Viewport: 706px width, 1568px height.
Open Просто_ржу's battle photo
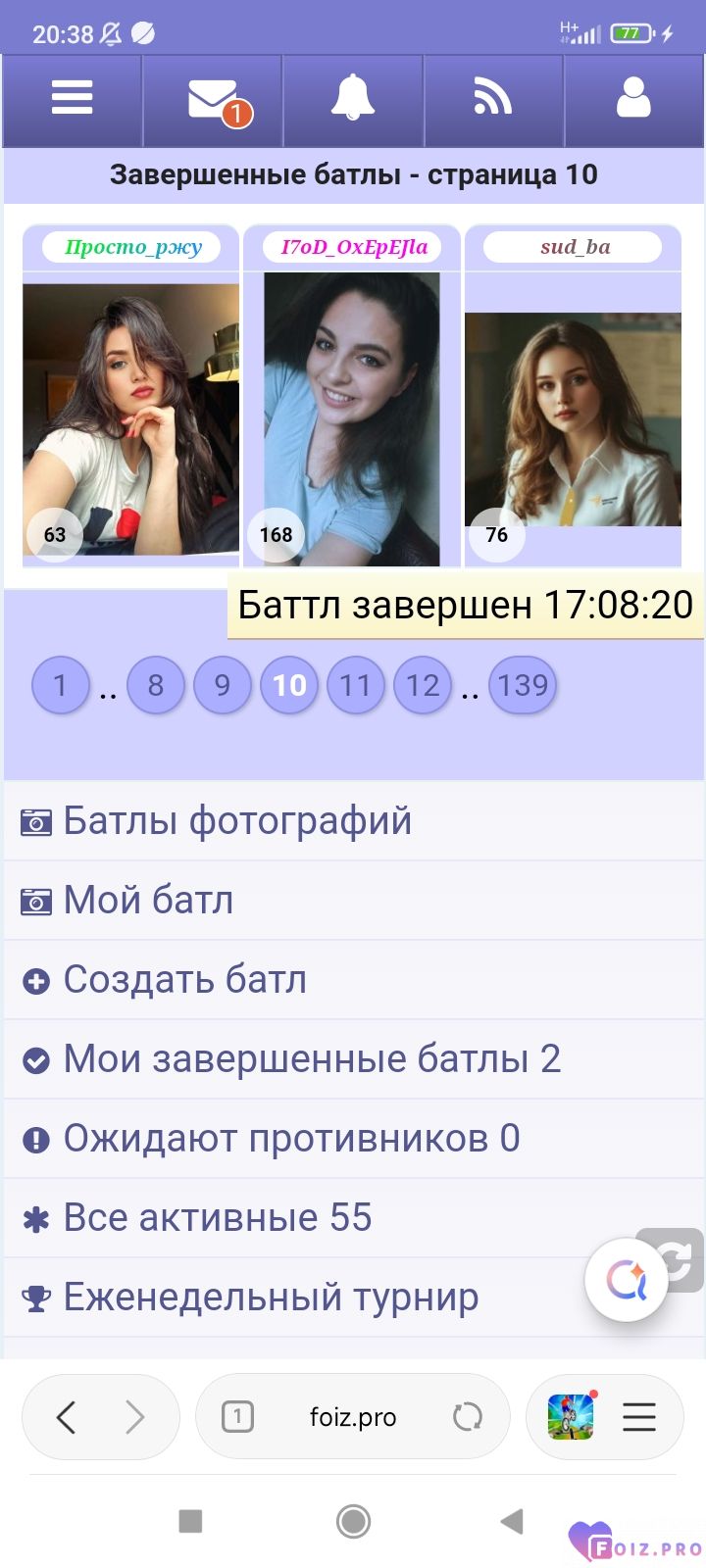click(x=130, y=419)
